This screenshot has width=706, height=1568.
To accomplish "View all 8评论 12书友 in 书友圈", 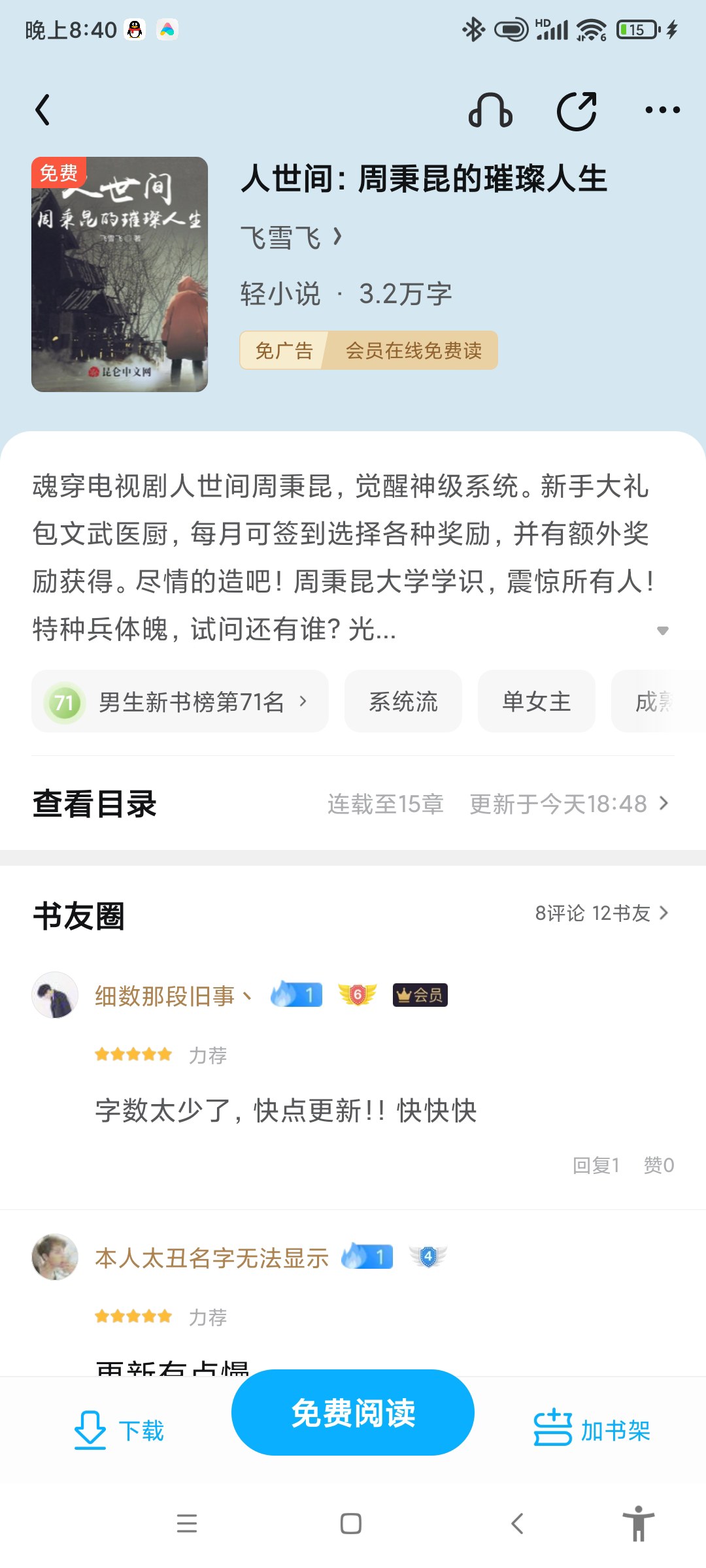I will point(601,913).
